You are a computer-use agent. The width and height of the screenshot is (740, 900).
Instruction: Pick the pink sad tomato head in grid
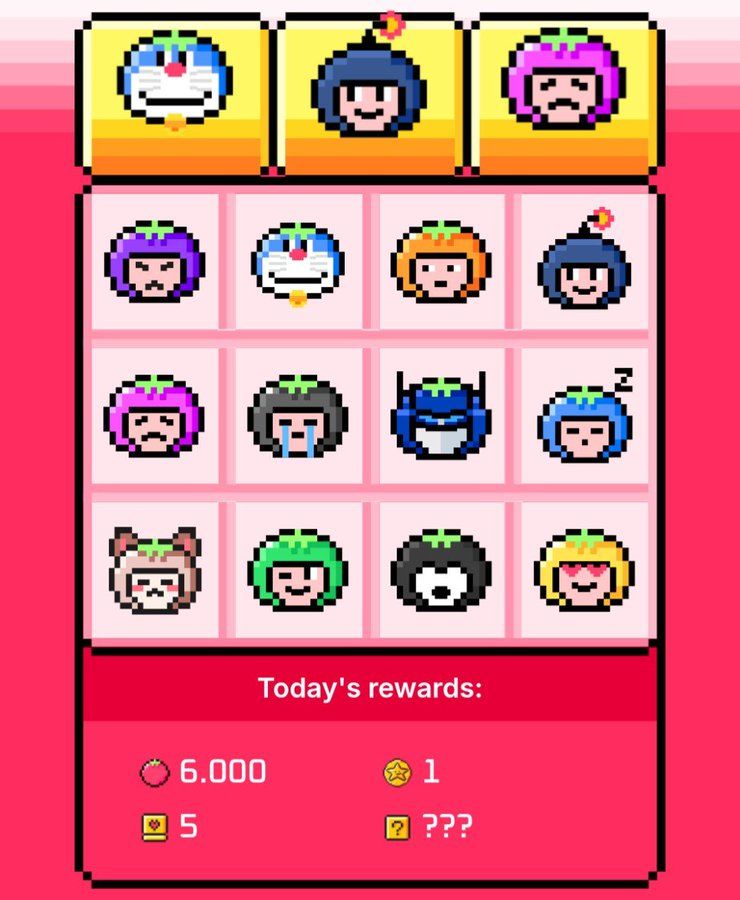pos(154,416)
